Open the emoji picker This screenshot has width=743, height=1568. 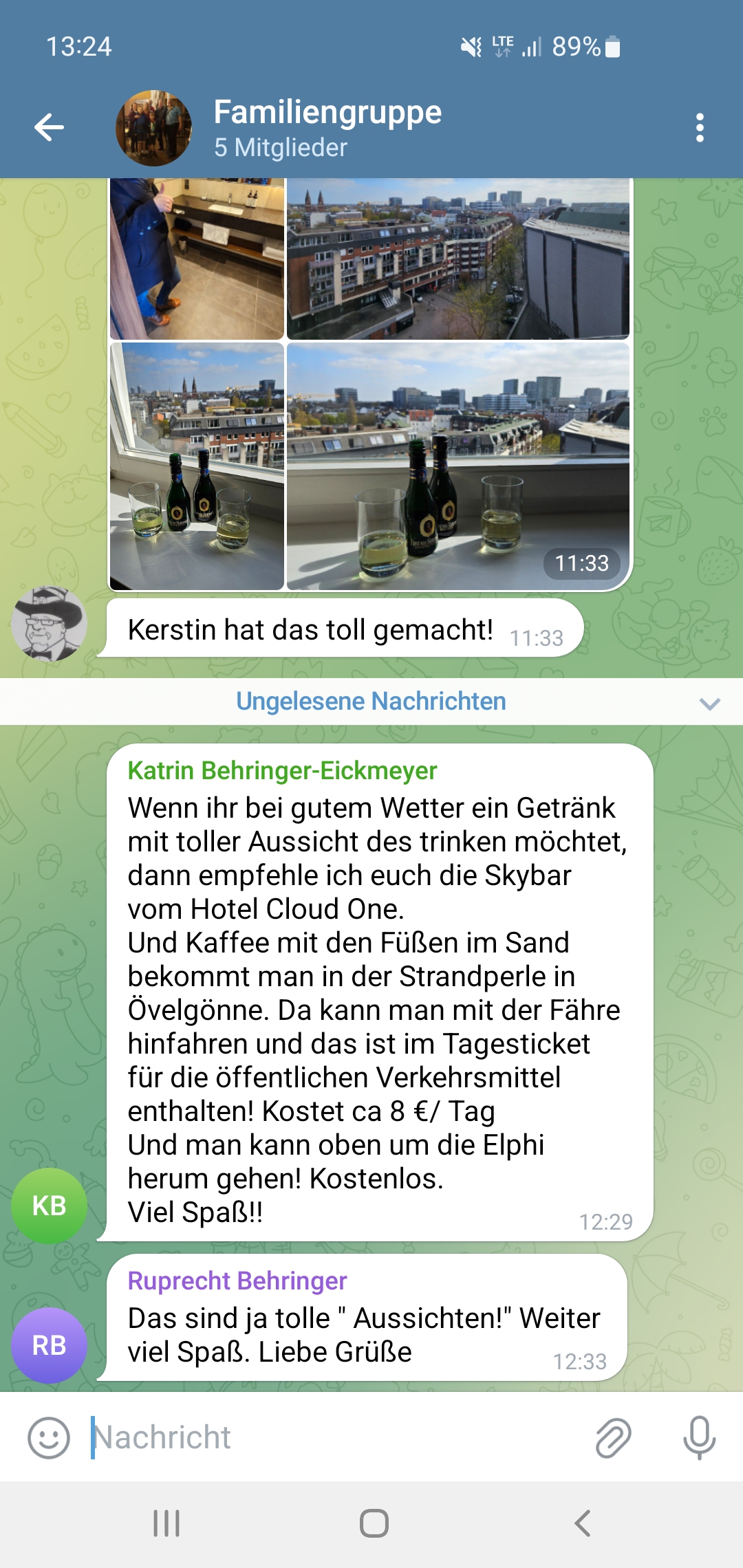48,1437
